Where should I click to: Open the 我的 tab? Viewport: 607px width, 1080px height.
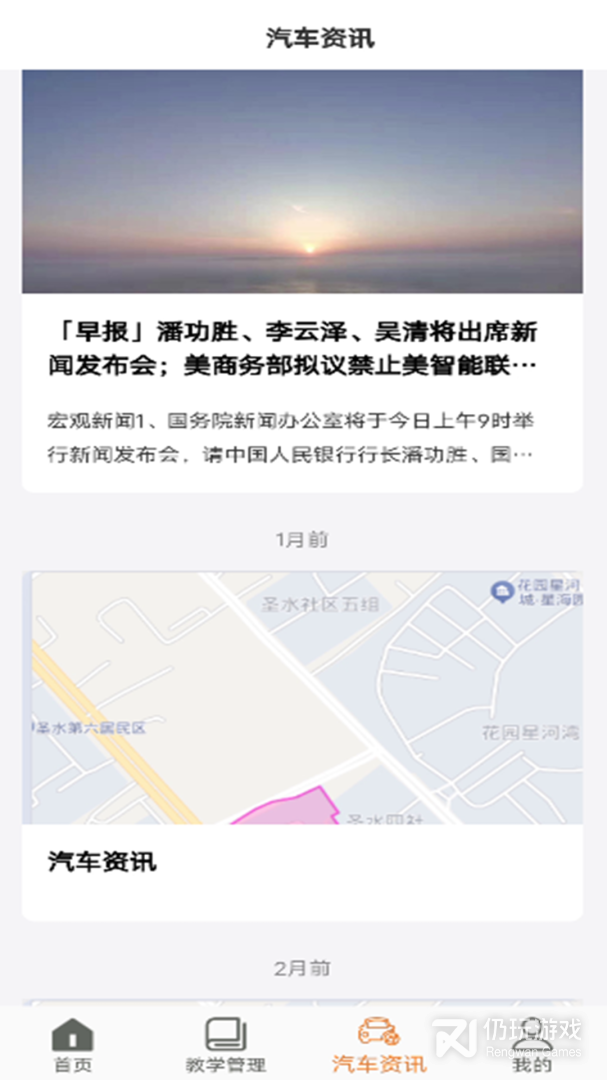(x=531, y=1045)
